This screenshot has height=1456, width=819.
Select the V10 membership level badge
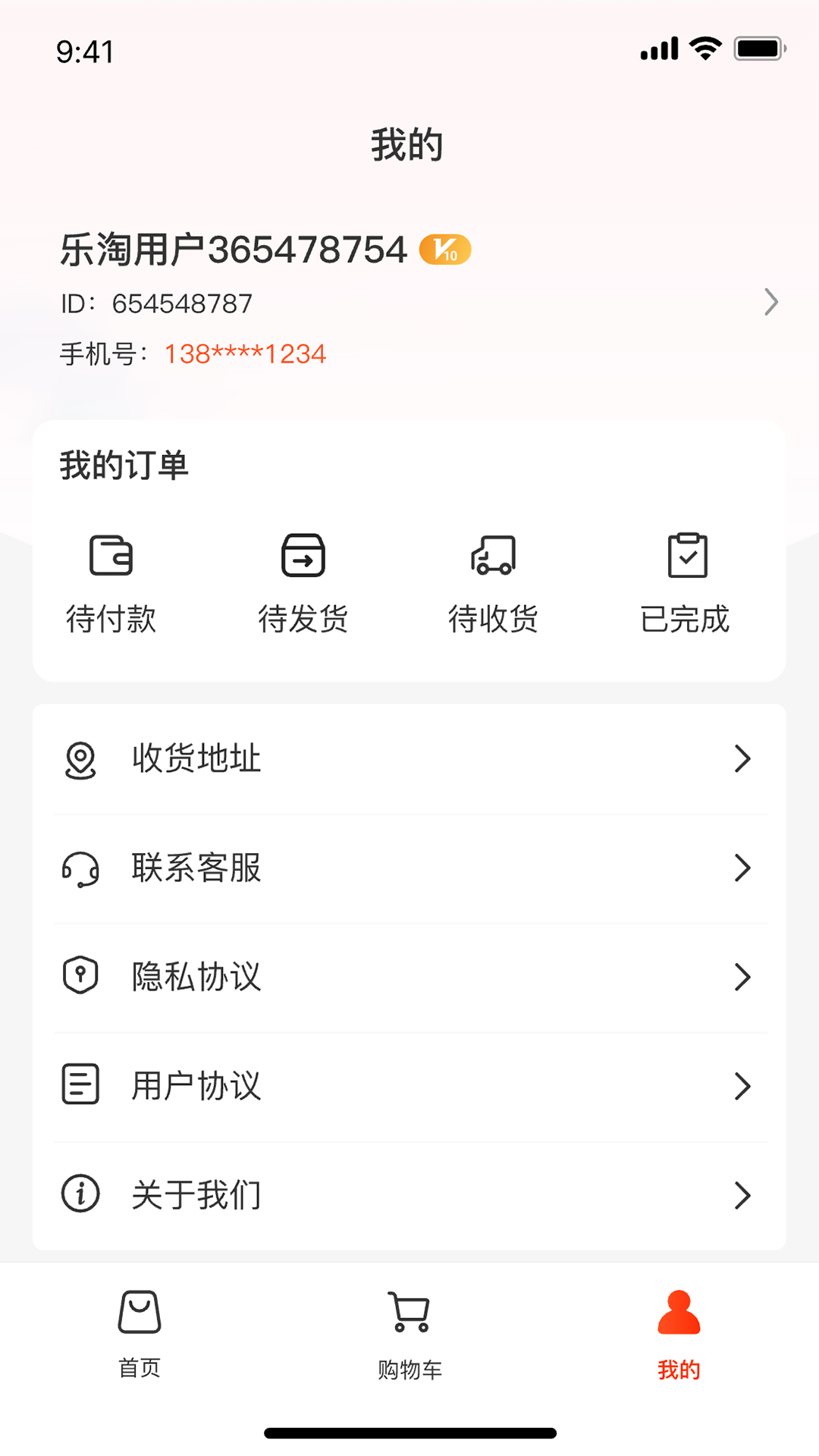pos(446,249)
